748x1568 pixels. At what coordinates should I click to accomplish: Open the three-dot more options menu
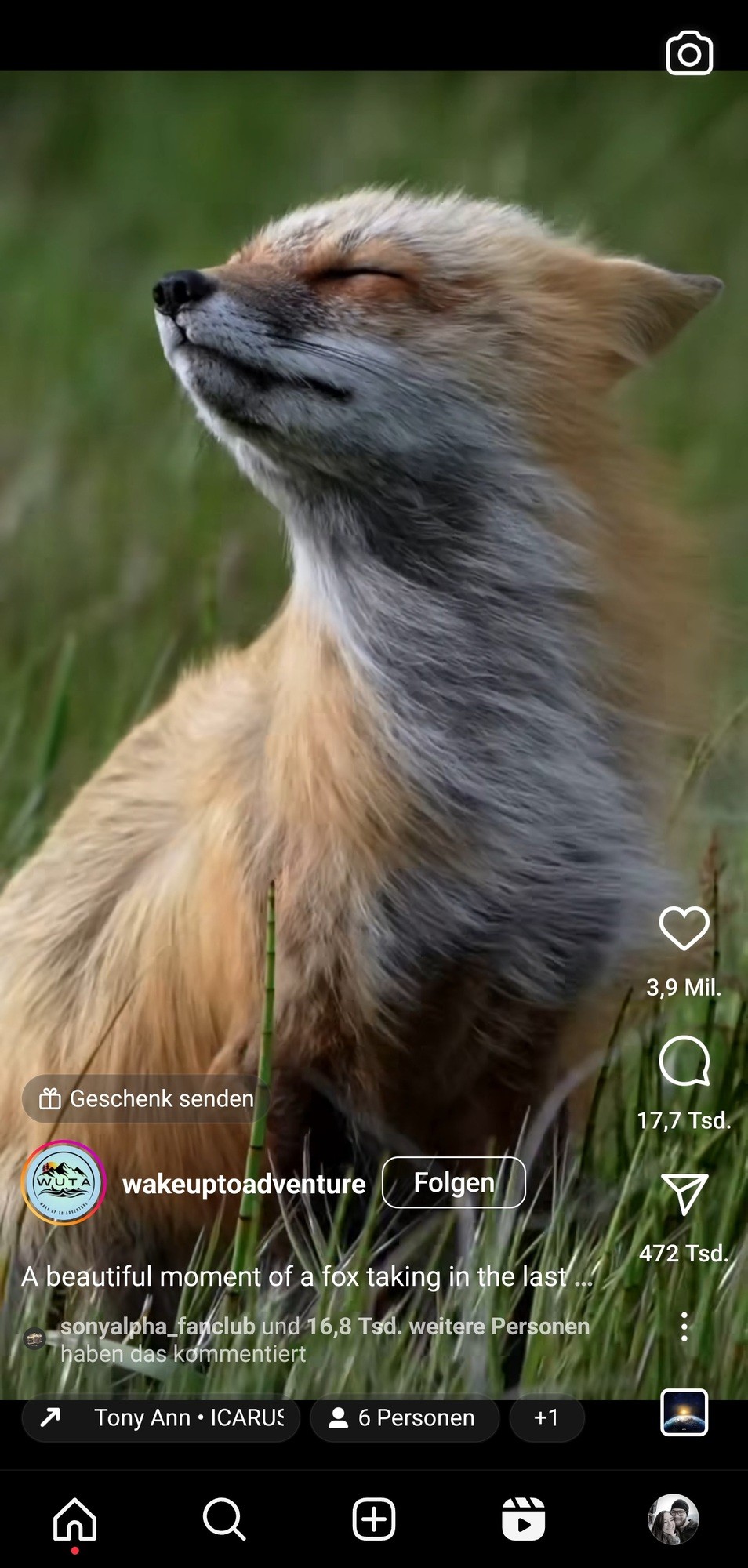click(684, 1327)
